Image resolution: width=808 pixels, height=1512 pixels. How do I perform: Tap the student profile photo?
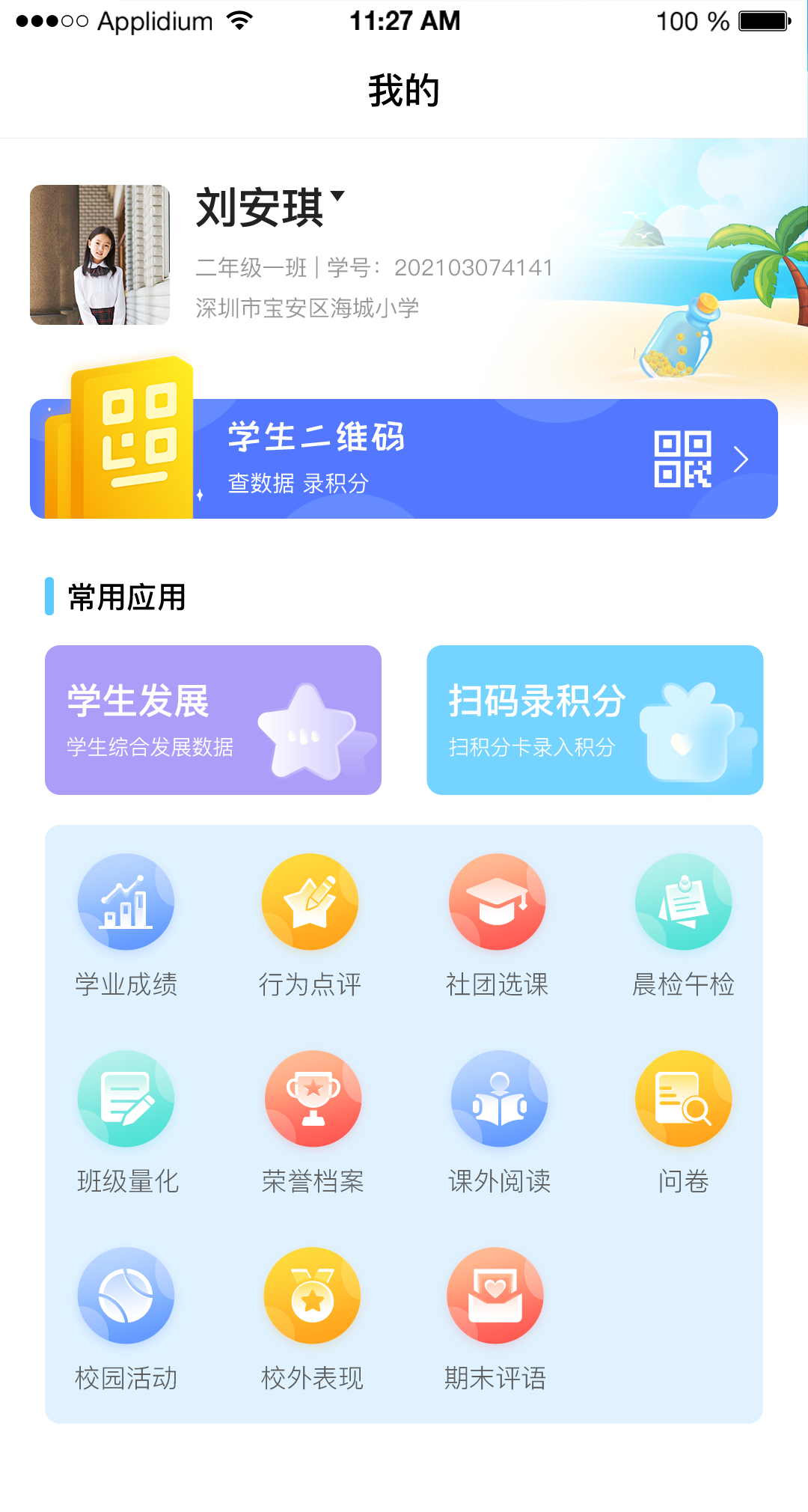click(x=100, y=254)
